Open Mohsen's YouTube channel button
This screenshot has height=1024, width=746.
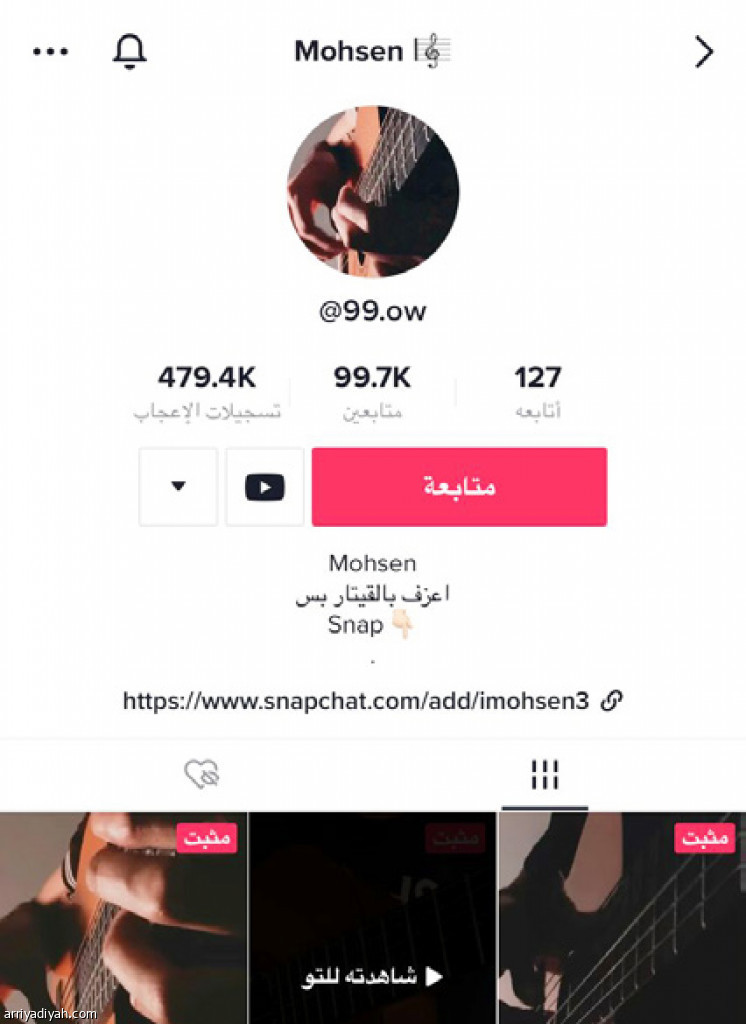(265, 487)
